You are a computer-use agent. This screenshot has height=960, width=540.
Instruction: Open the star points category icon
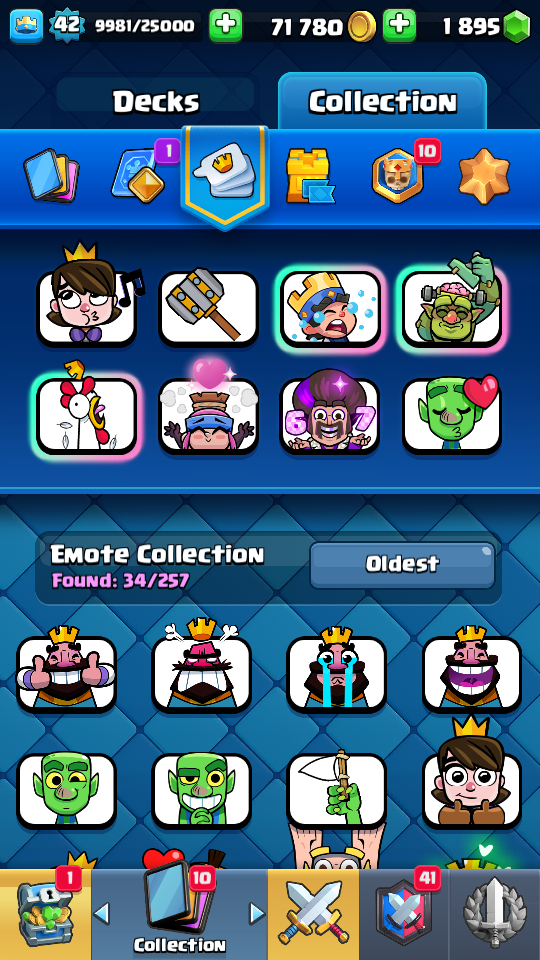tap(484, 176)
